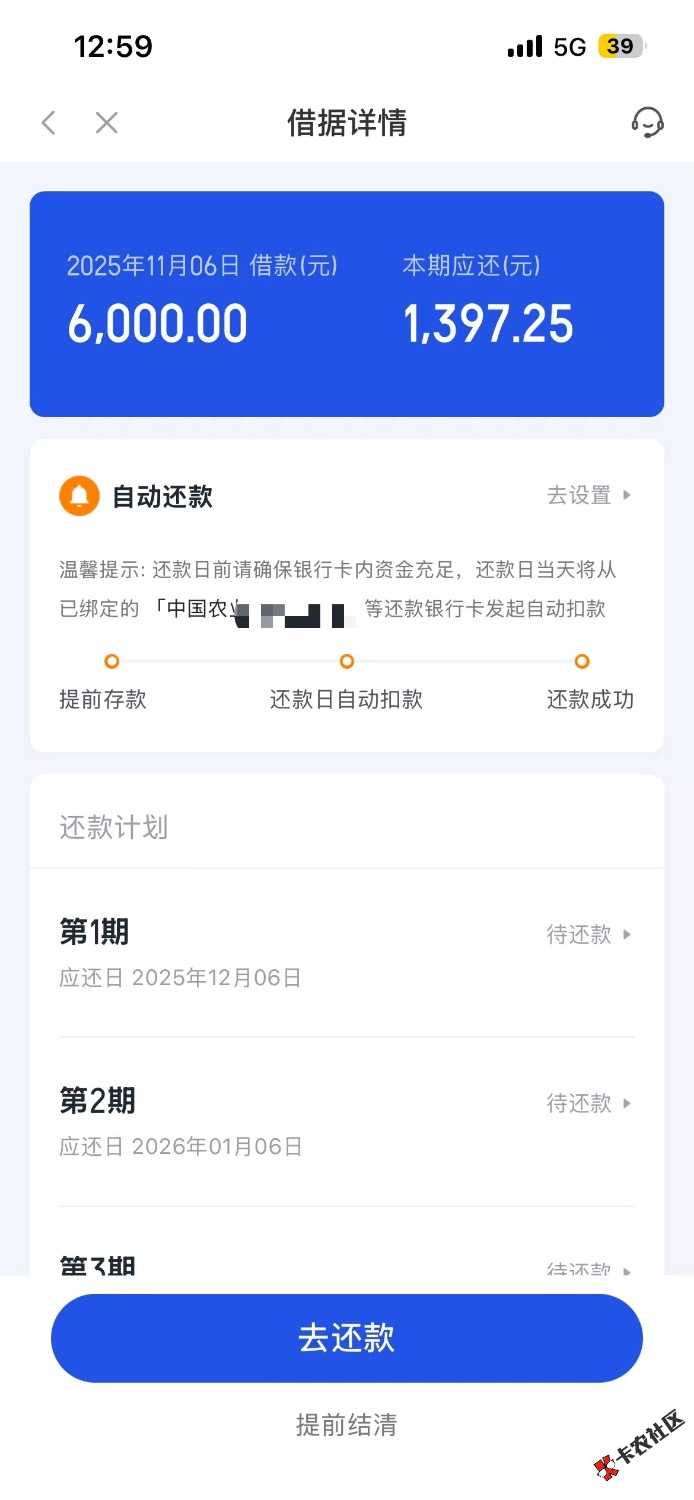Tap the 去还款 button
This screenshot has height=1500, width=694.
pos(346,1338)
